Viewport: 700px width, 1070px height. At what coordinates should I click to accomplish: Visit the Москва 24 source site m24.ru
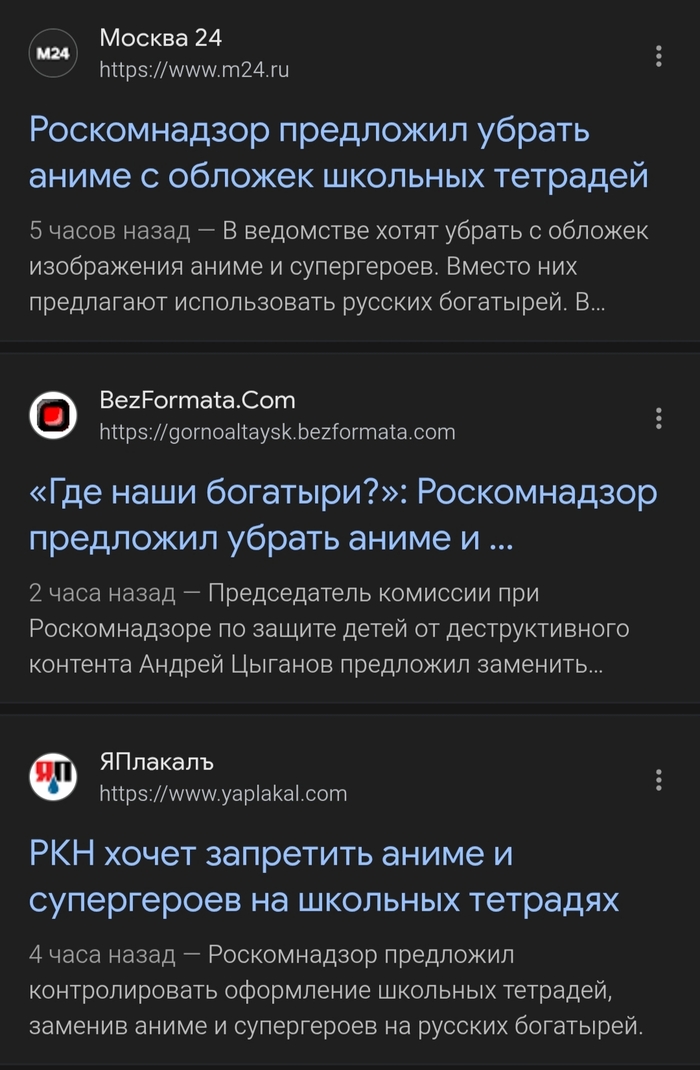pyautogui.click(x=194, y=70)
